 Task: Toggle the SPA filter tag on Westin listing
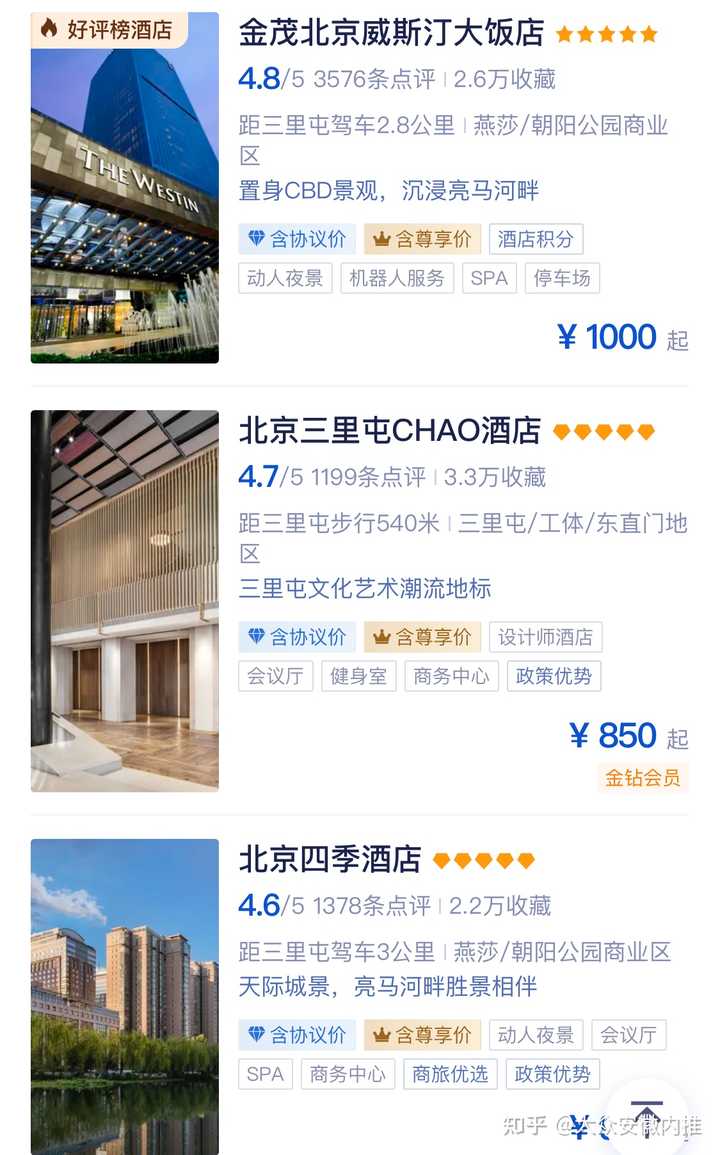pos(488,279)
